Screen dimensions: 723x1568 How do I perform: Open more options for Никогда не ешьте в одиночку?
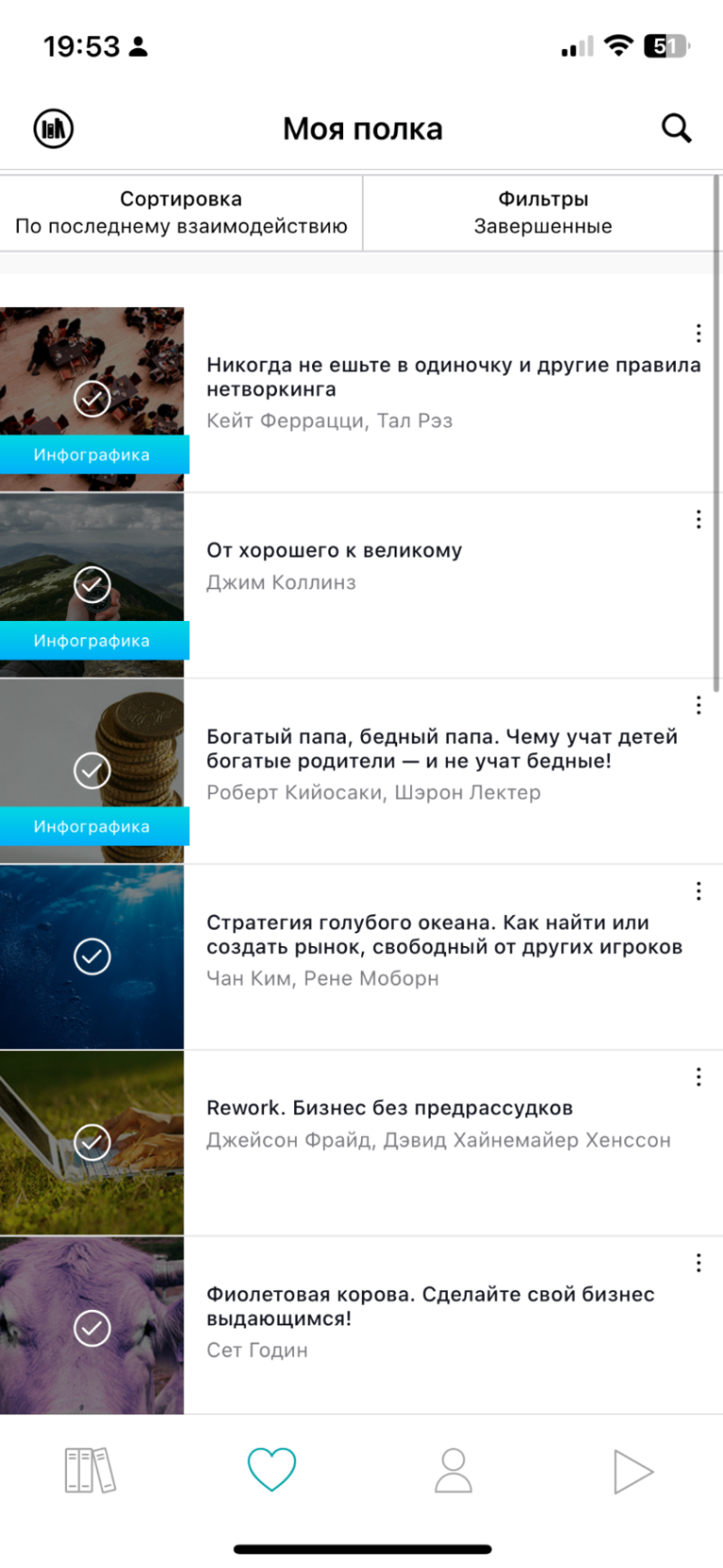point(699,333)
